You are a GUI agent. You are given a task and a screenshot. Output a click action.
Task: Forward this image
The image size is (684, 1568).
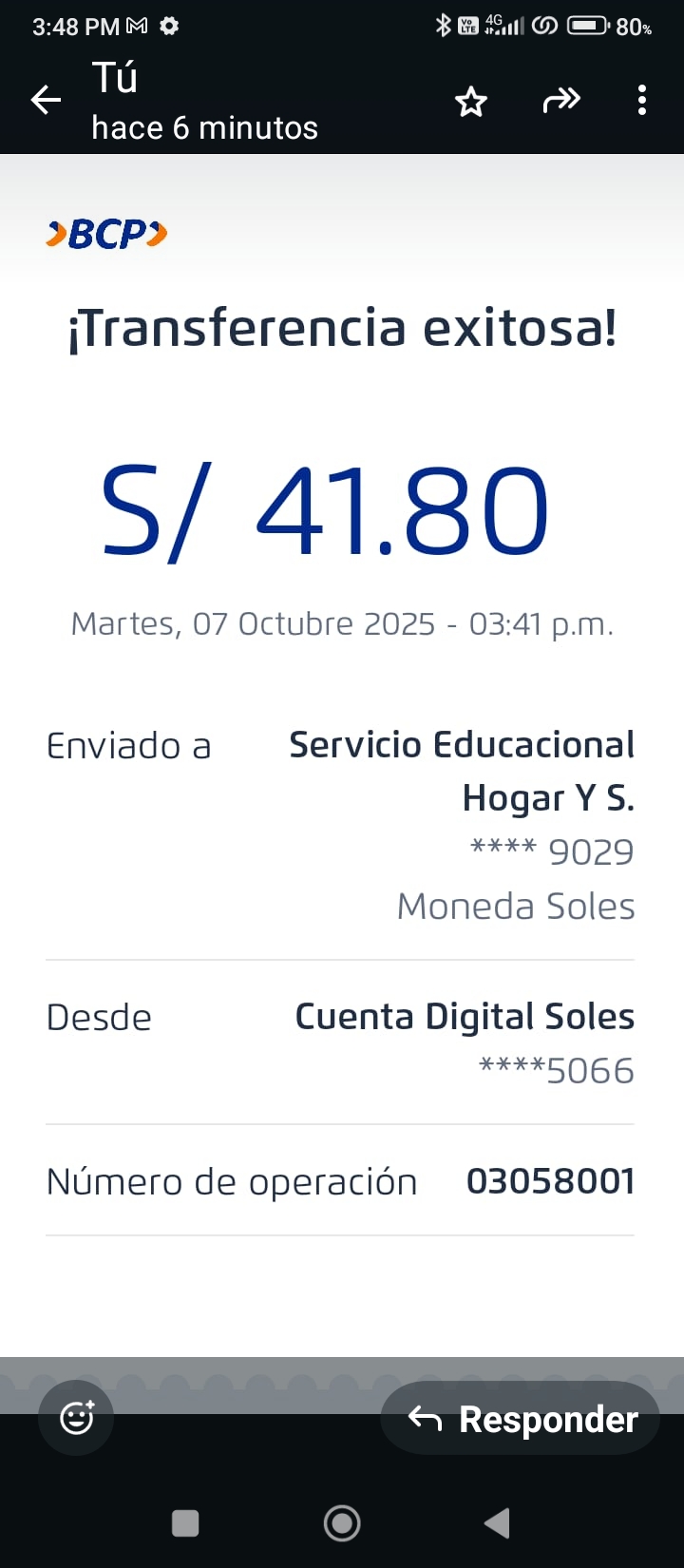(561, 100)
